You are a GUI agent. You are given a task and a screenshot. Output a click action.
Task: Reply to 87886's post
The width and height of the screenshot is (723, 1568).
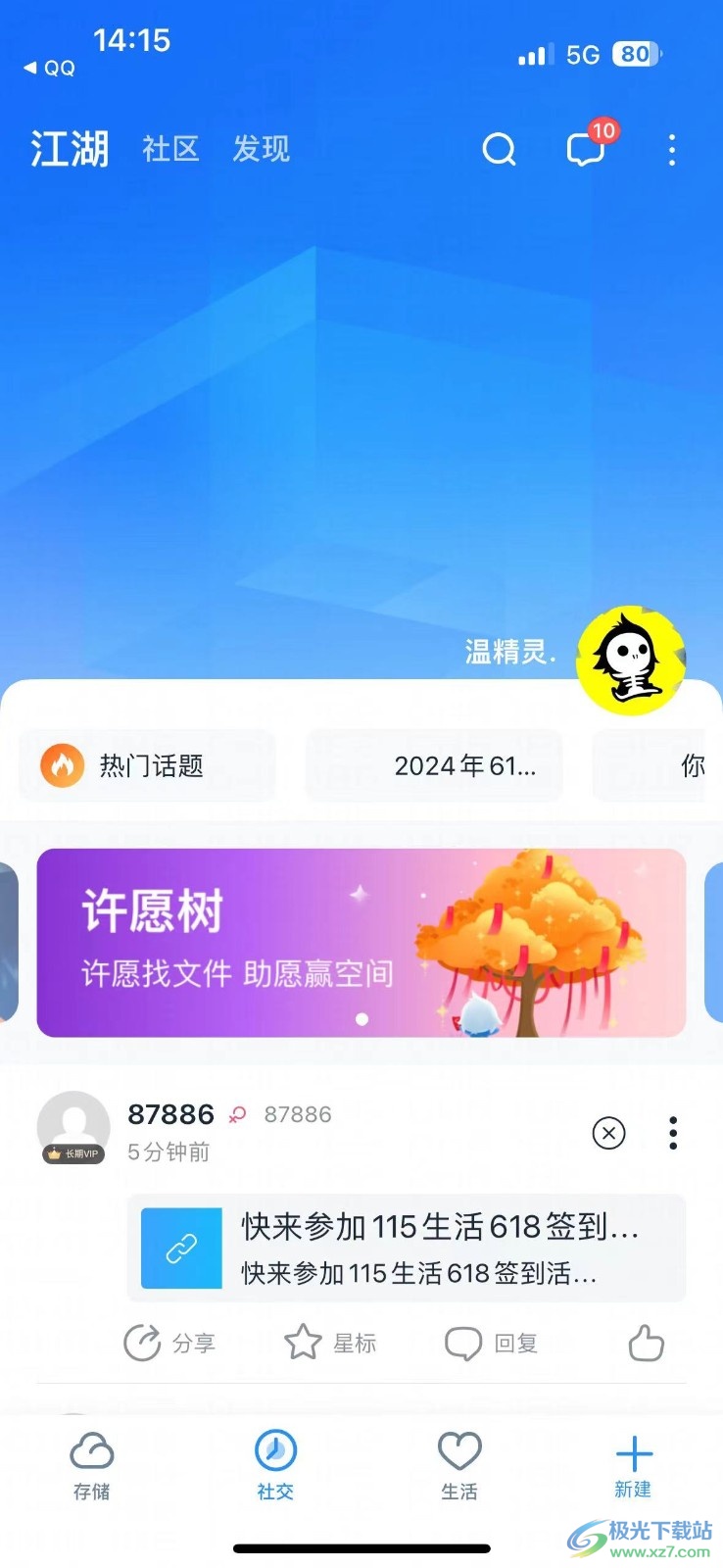tap(491, 1343)
